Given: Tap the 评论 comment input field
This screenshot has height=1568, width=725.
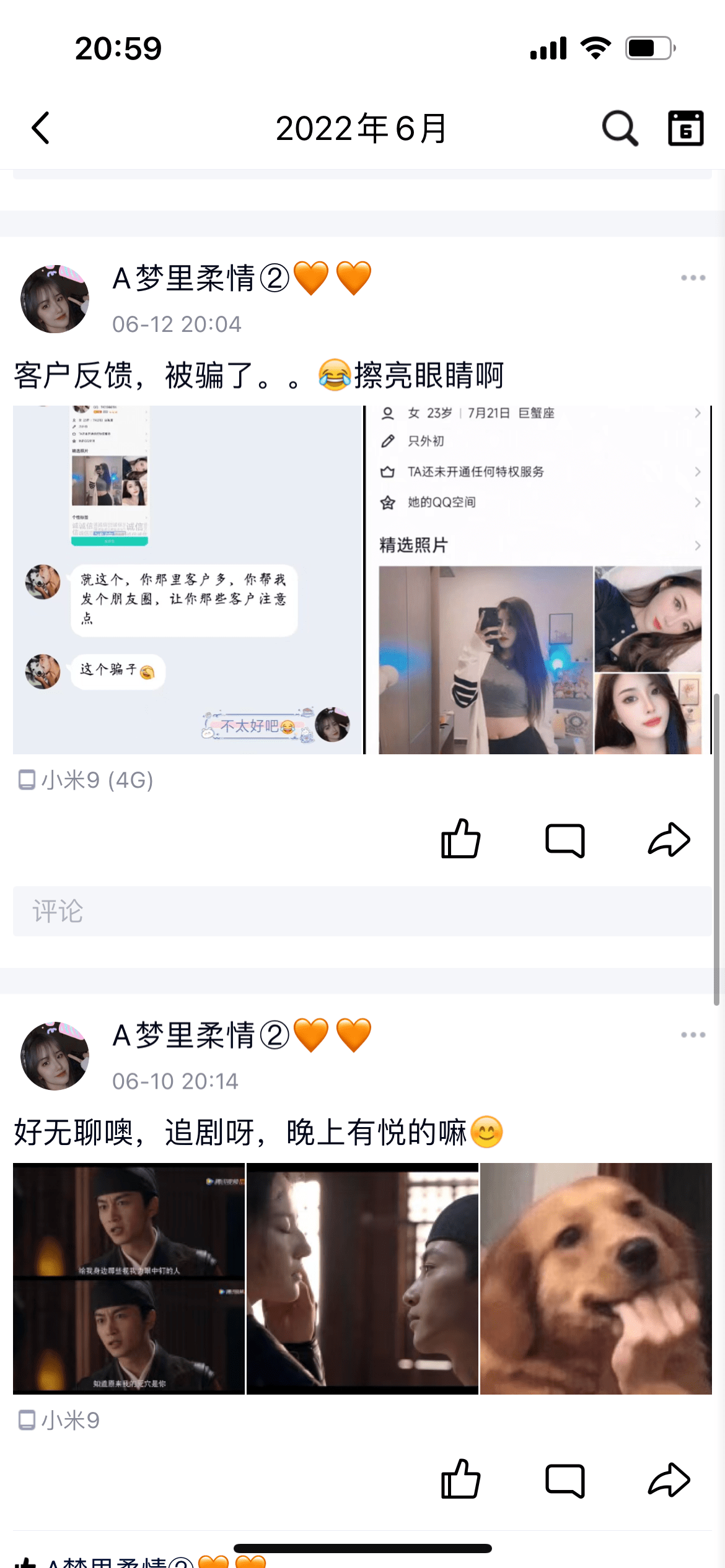Looking at the screenshot, I should [x=362, y=911].
